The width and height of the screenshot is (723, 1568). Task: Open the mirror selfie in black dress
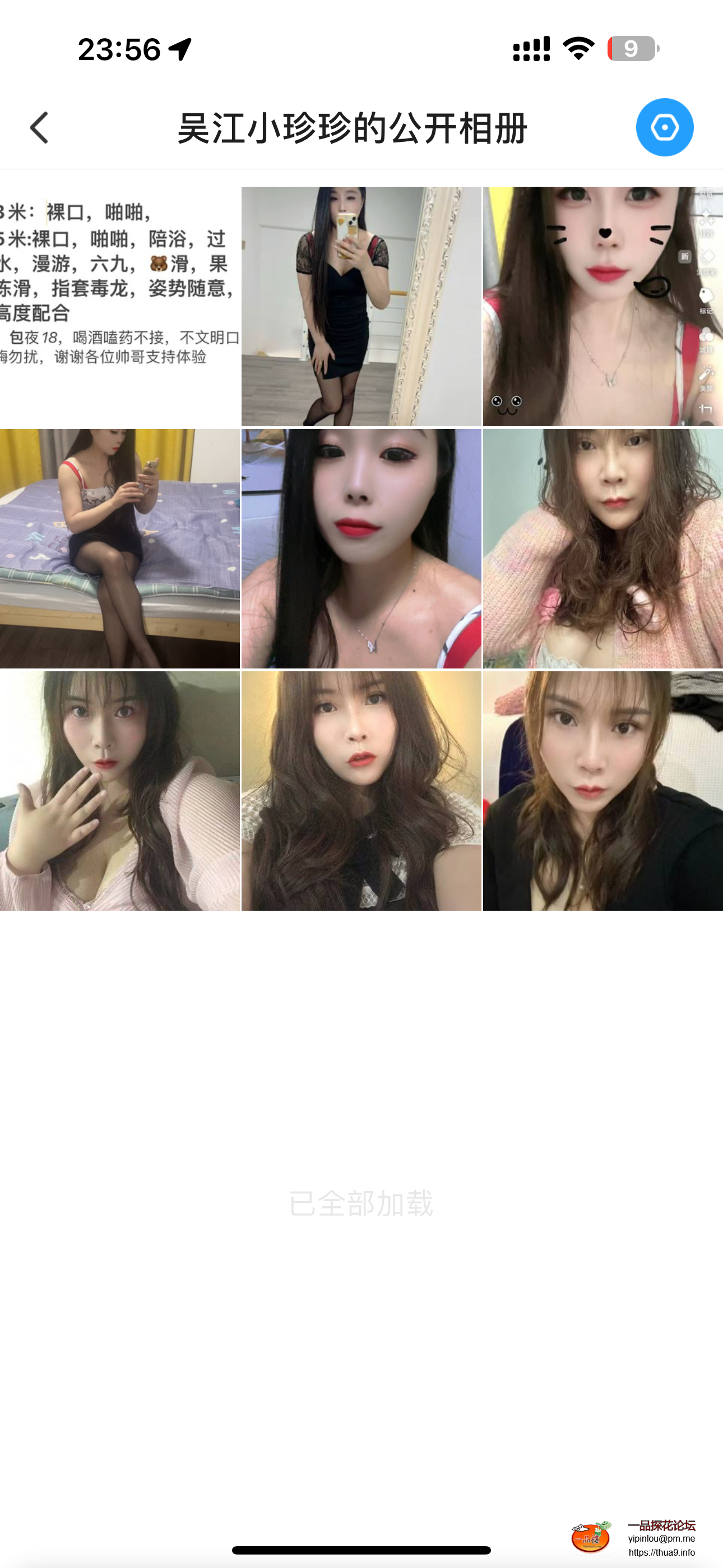click(361, 306)
